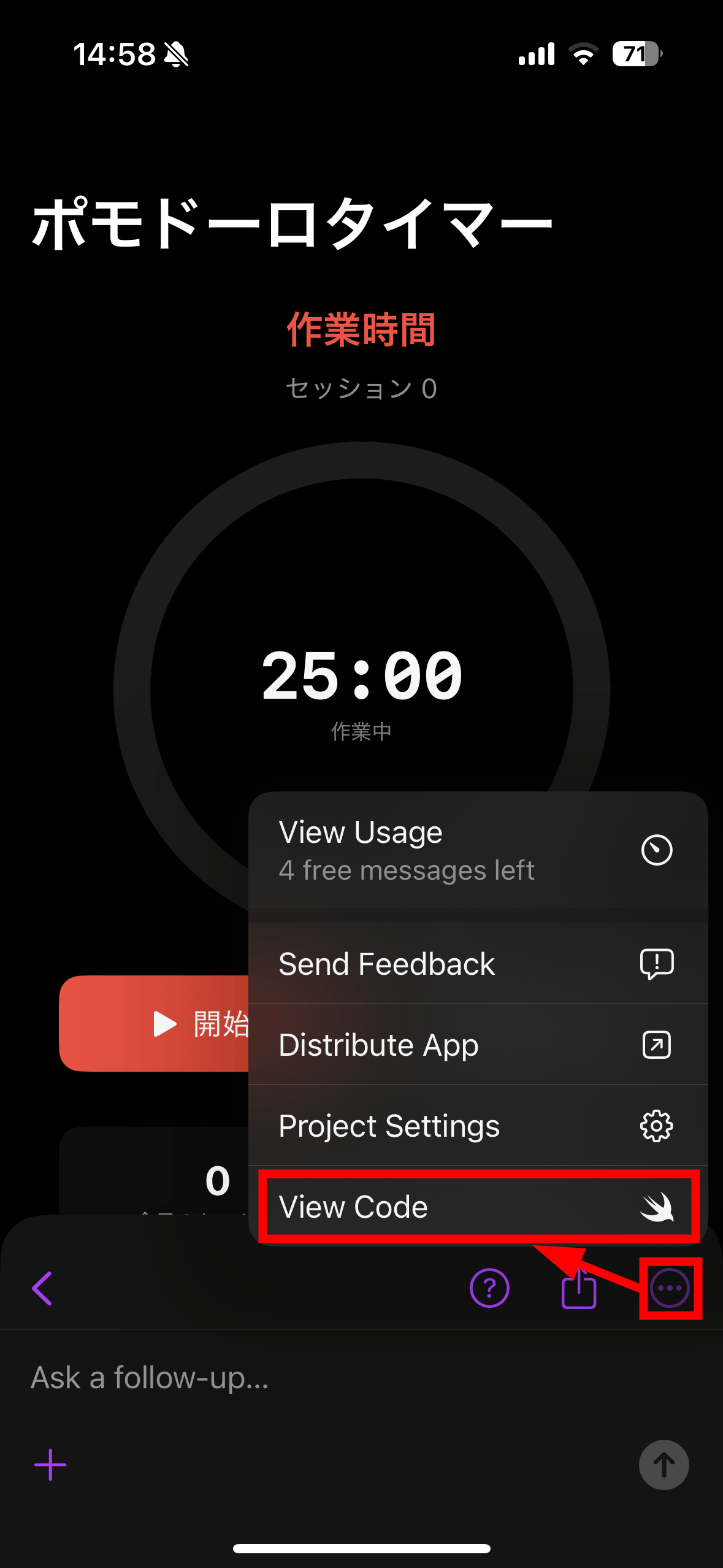Open View Usage menu item
This screenshot has height=1568, width=723.
478,850
